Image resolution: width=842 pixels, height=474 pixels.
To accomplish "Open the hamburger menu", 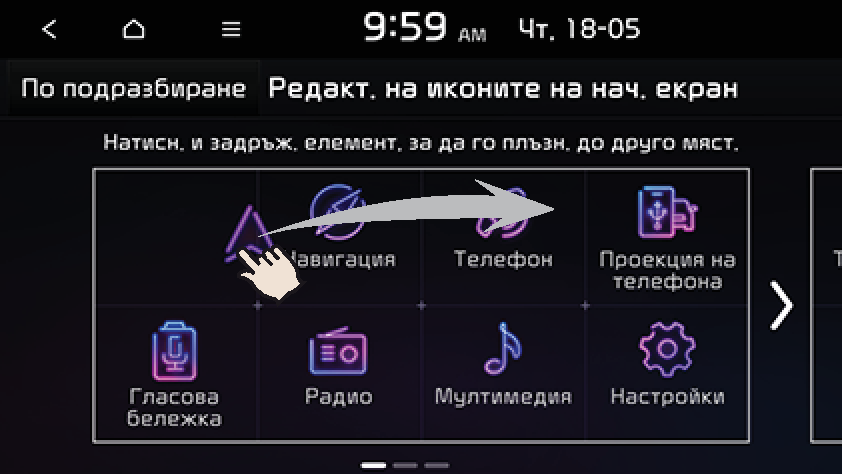I will (231, 30).
